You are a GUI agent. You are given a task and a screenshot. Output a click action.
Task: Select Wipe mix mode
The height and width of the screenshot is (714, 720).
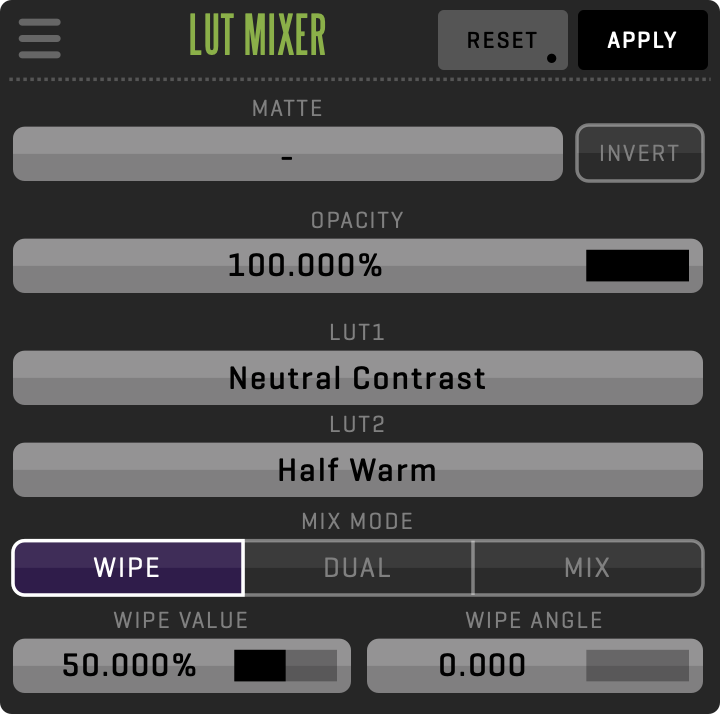click(x=128, y=568)
